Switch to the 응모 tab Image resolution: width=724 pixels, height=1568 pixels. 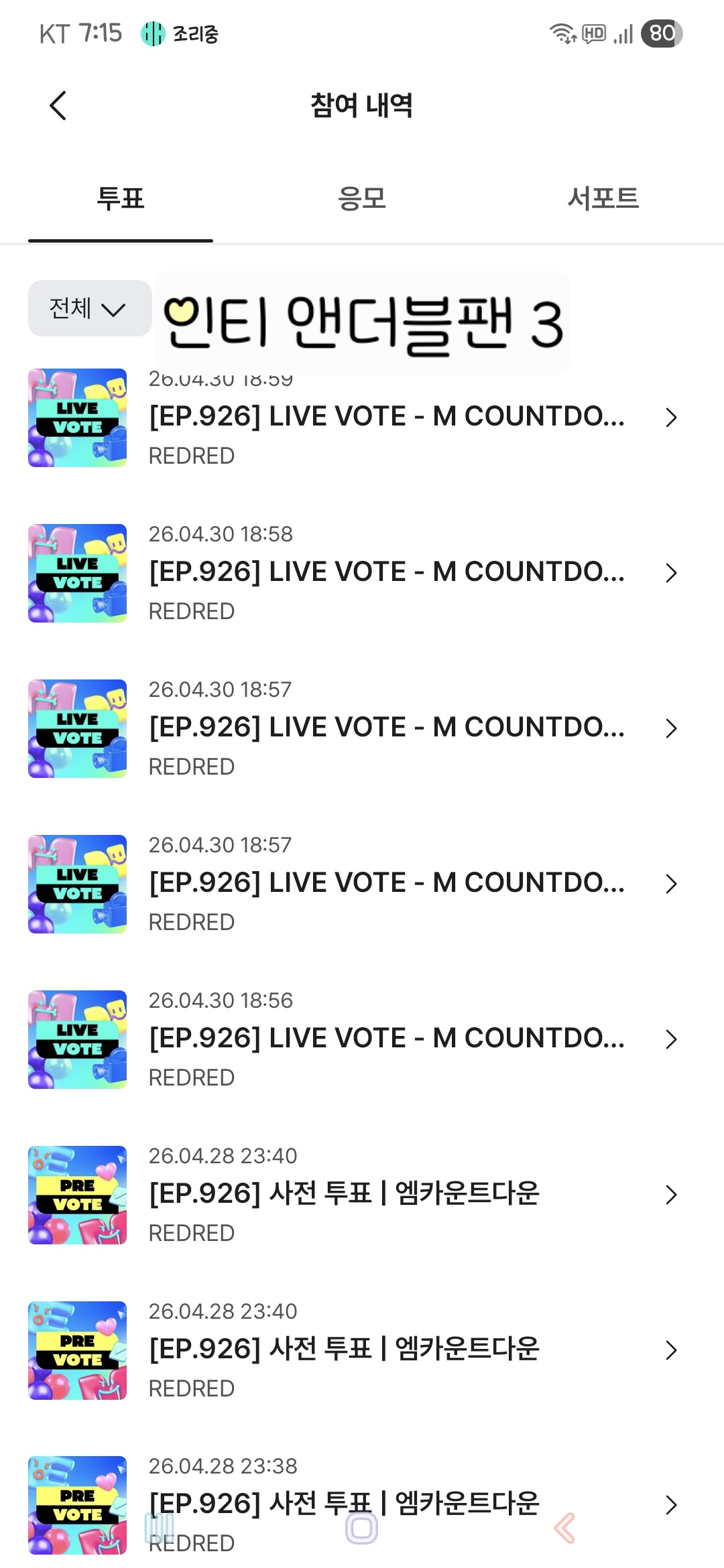pyautogui.click(x=362, y=198)
